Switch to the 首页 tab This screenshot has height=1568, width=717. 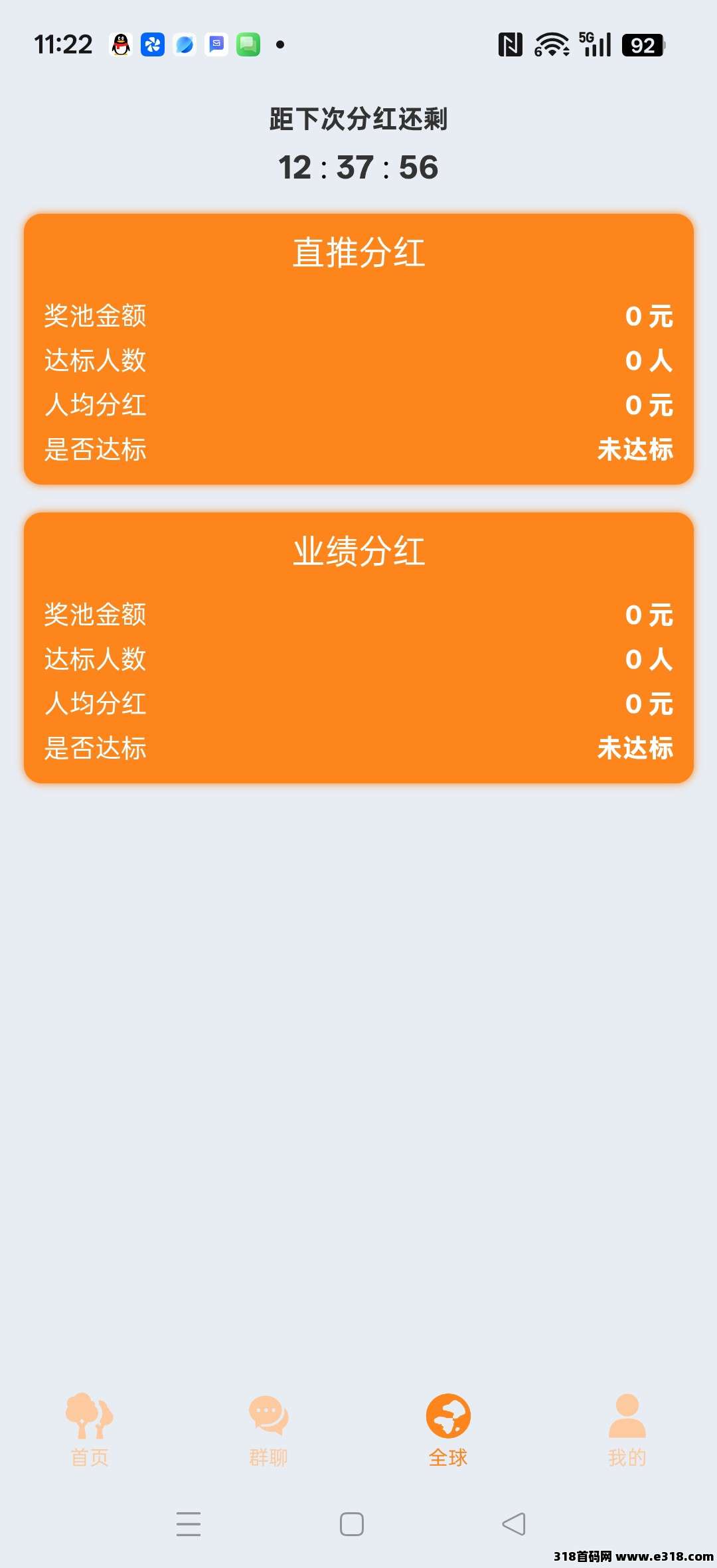pyautogui.click(x=90, y=1429)
